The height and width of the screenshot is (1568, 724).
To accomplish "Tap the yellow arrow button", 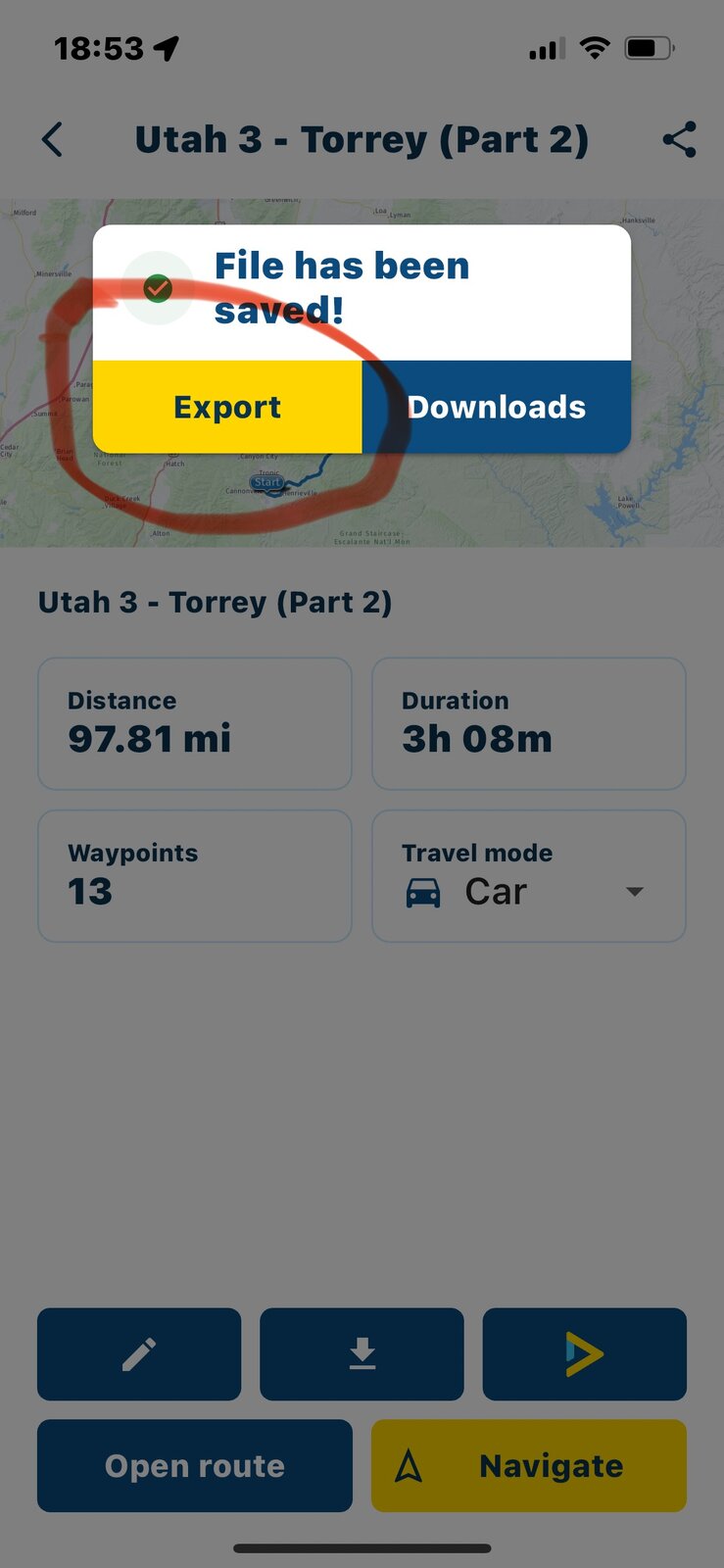I will pos(584,1354).
